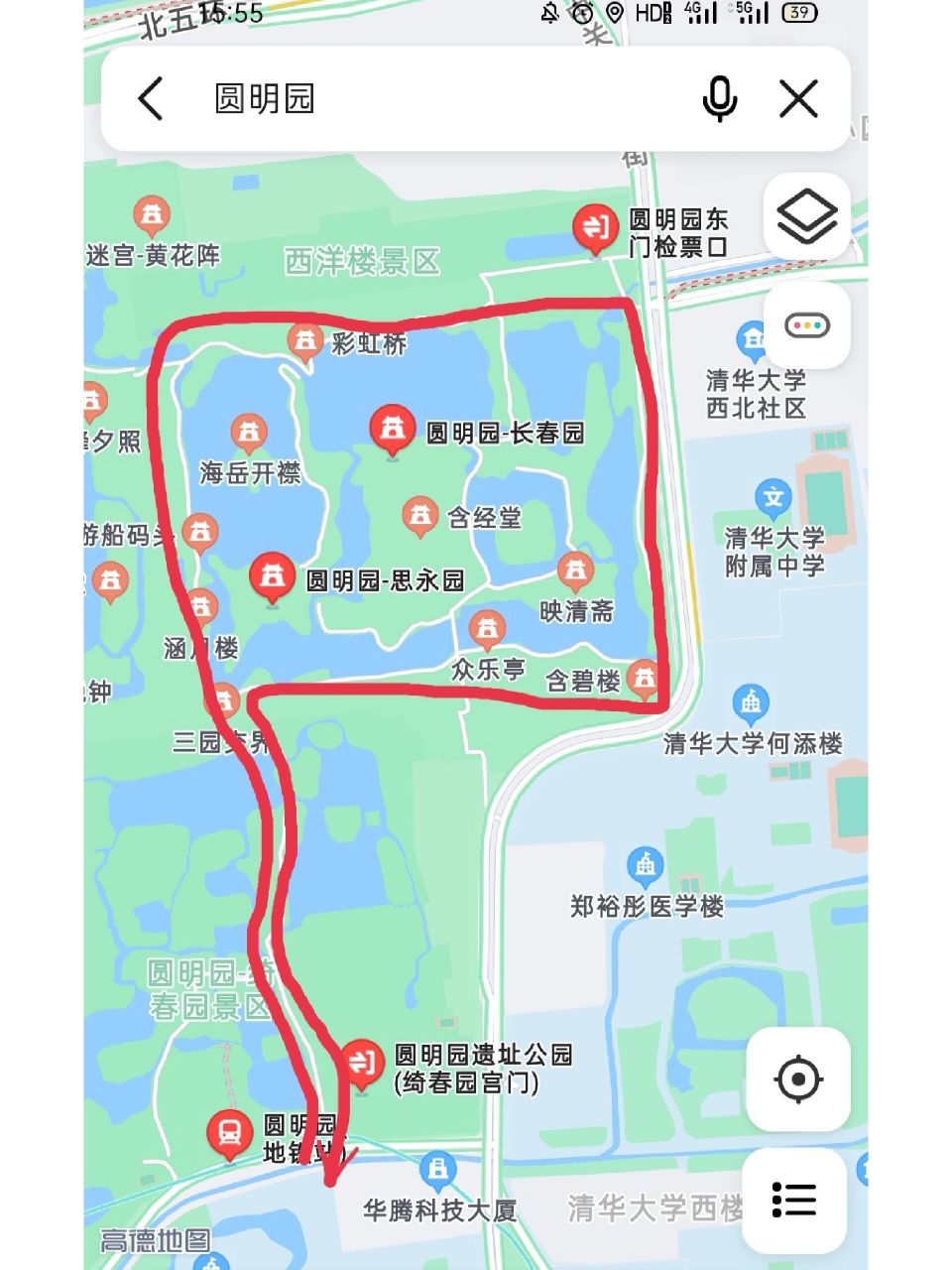Tap the back arrow to return
Viewport: 952px width, 1270px height.
click(x=149, y=98)
